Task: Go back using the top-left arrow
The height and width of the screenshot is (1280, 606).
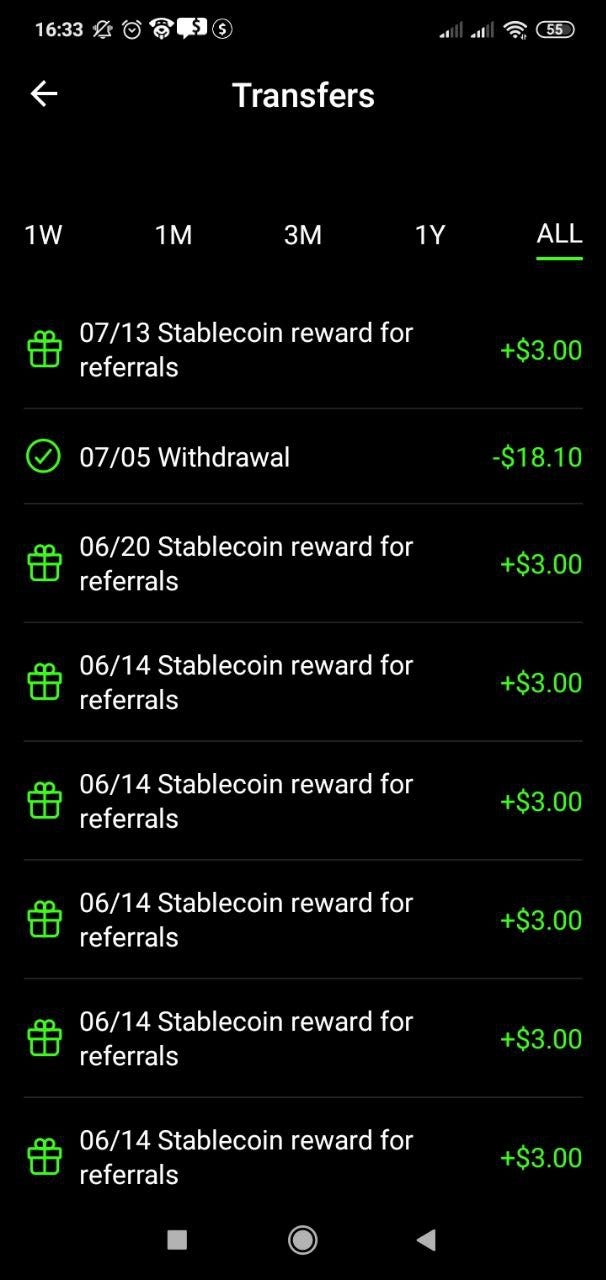Action: [x=44, y=94]
